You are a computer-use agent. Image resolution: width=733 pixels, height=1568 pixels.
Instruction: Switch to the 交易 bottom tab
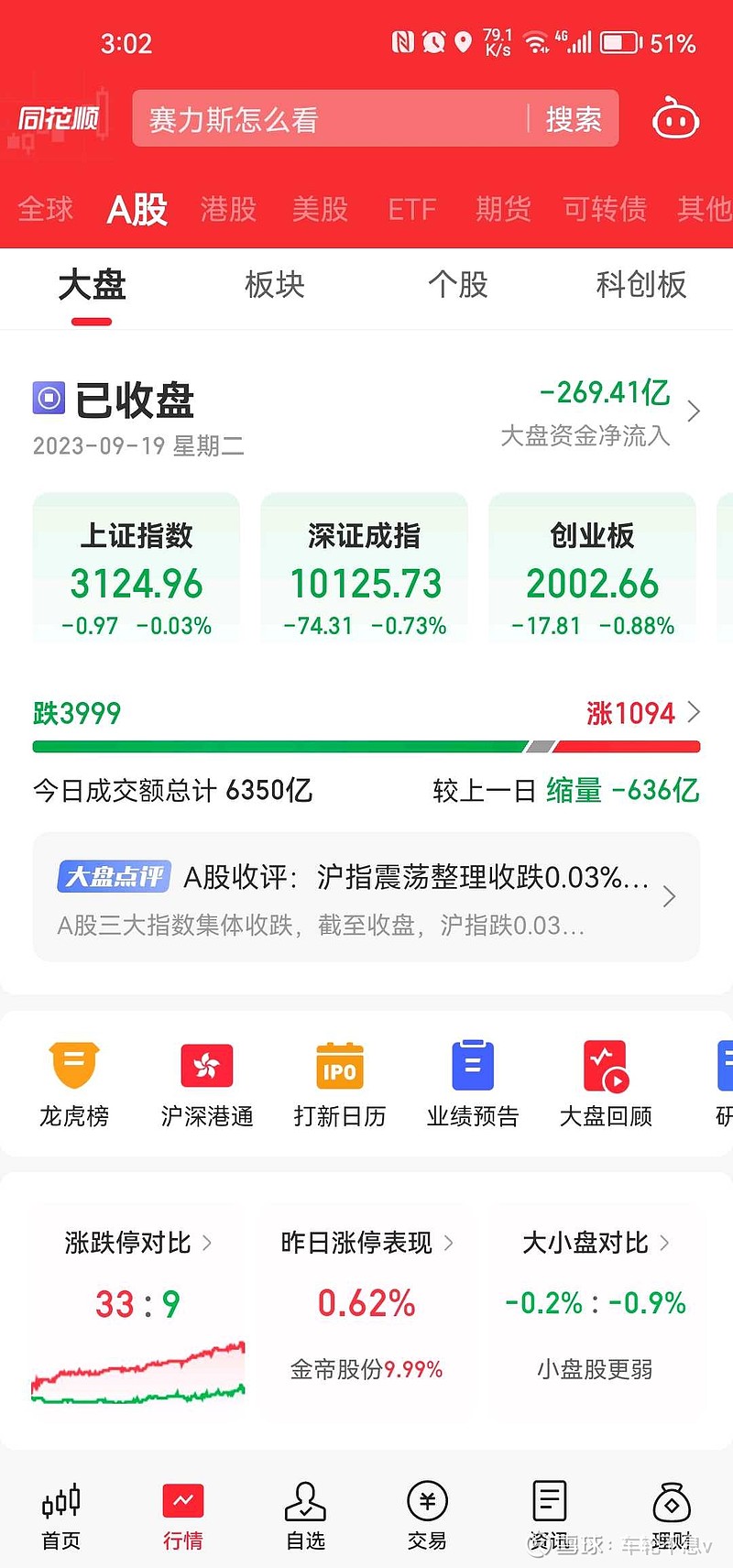pos(427,1517)
